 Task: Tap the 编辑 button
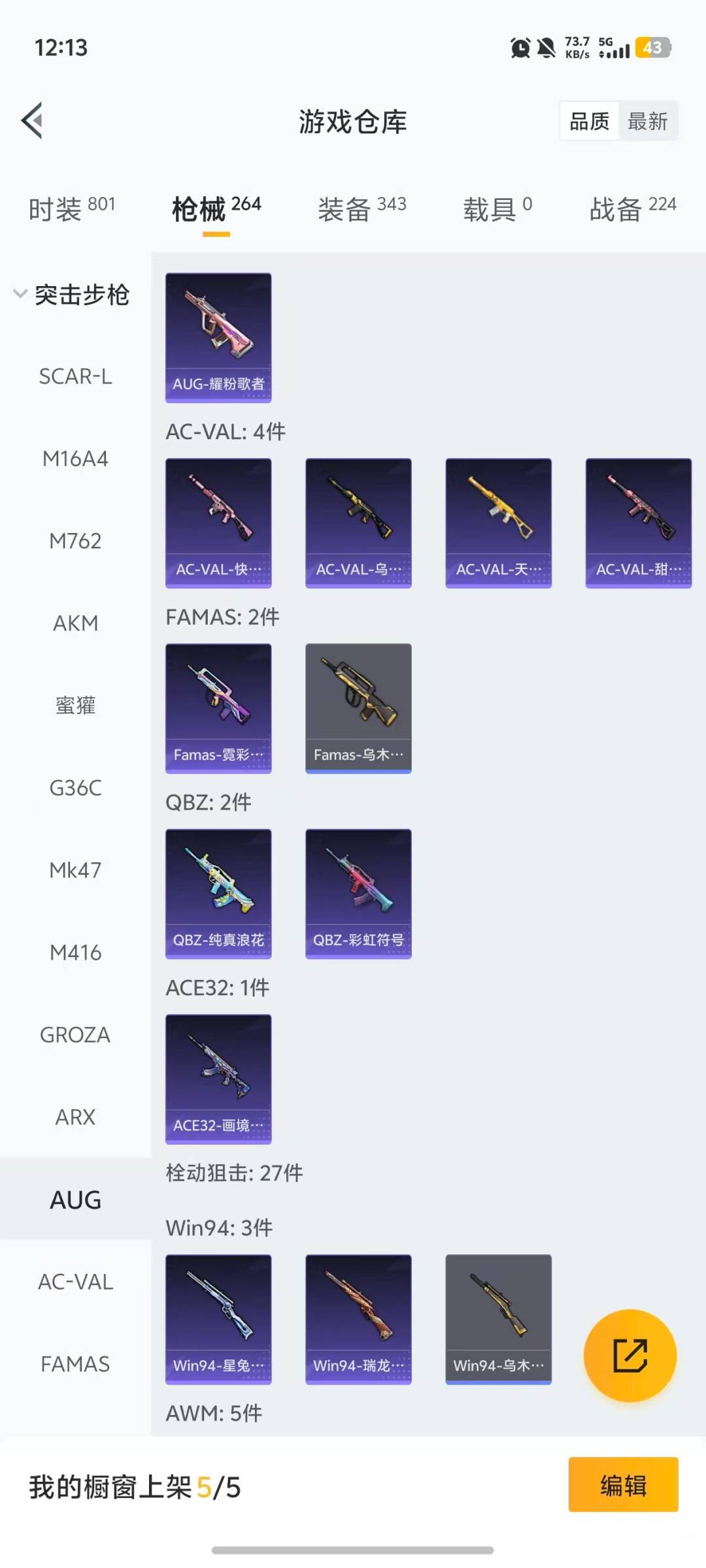tap(623, 1485)
